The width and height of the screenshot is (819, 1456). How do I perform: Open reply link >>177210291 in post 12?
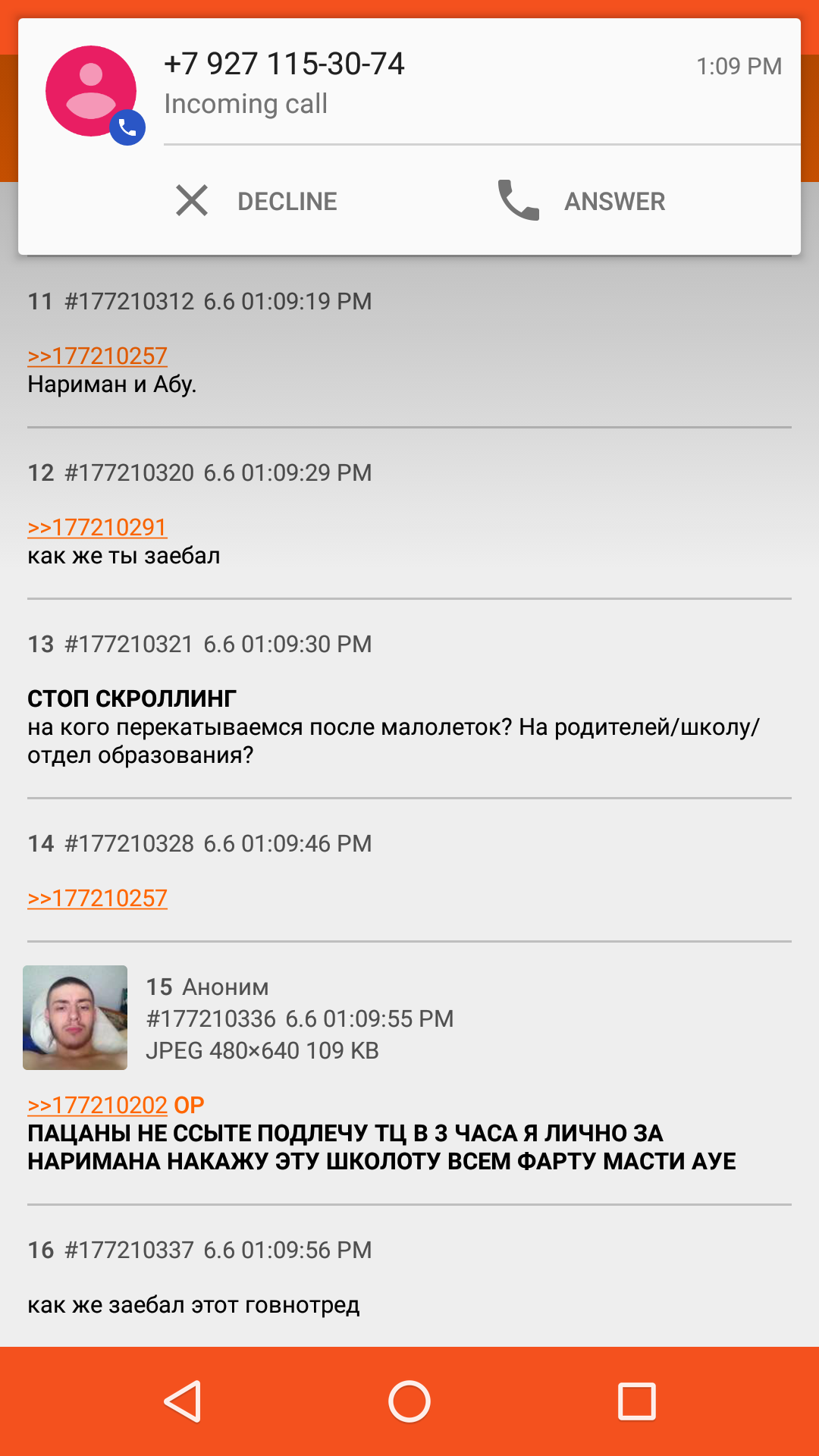[x=97, y=527]
